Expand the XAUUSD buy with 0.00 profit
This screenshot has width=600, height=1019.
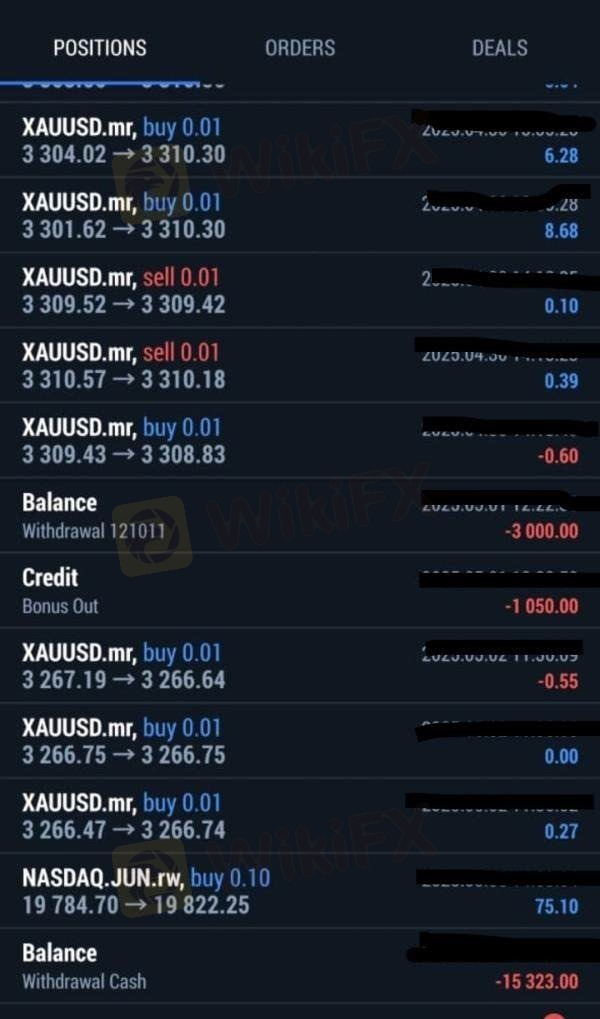(300, 740)
